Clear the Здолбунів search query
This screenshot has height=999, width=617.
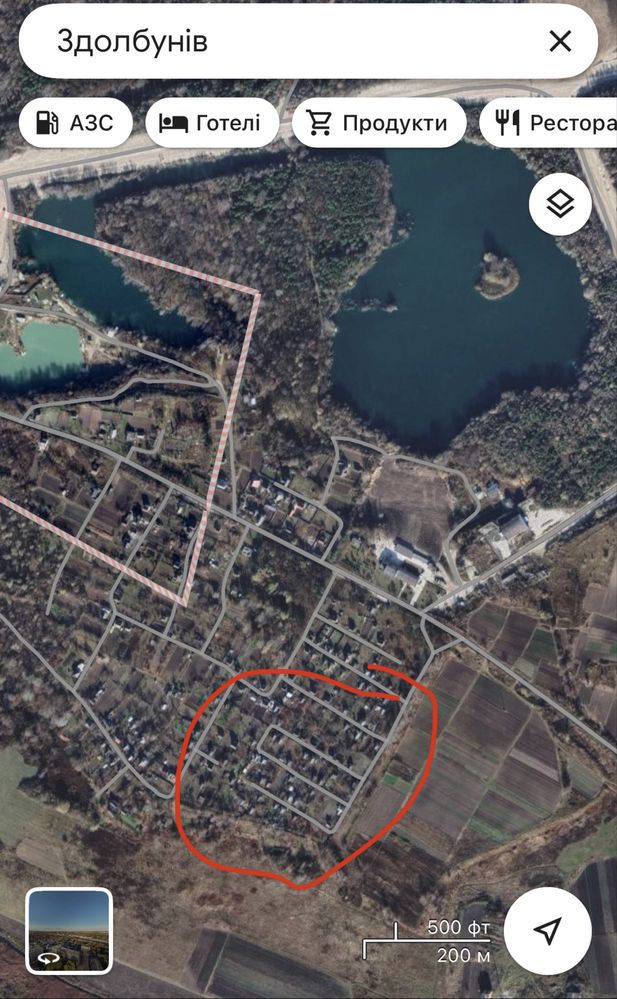pyautogui.click(x=560, y=41)
